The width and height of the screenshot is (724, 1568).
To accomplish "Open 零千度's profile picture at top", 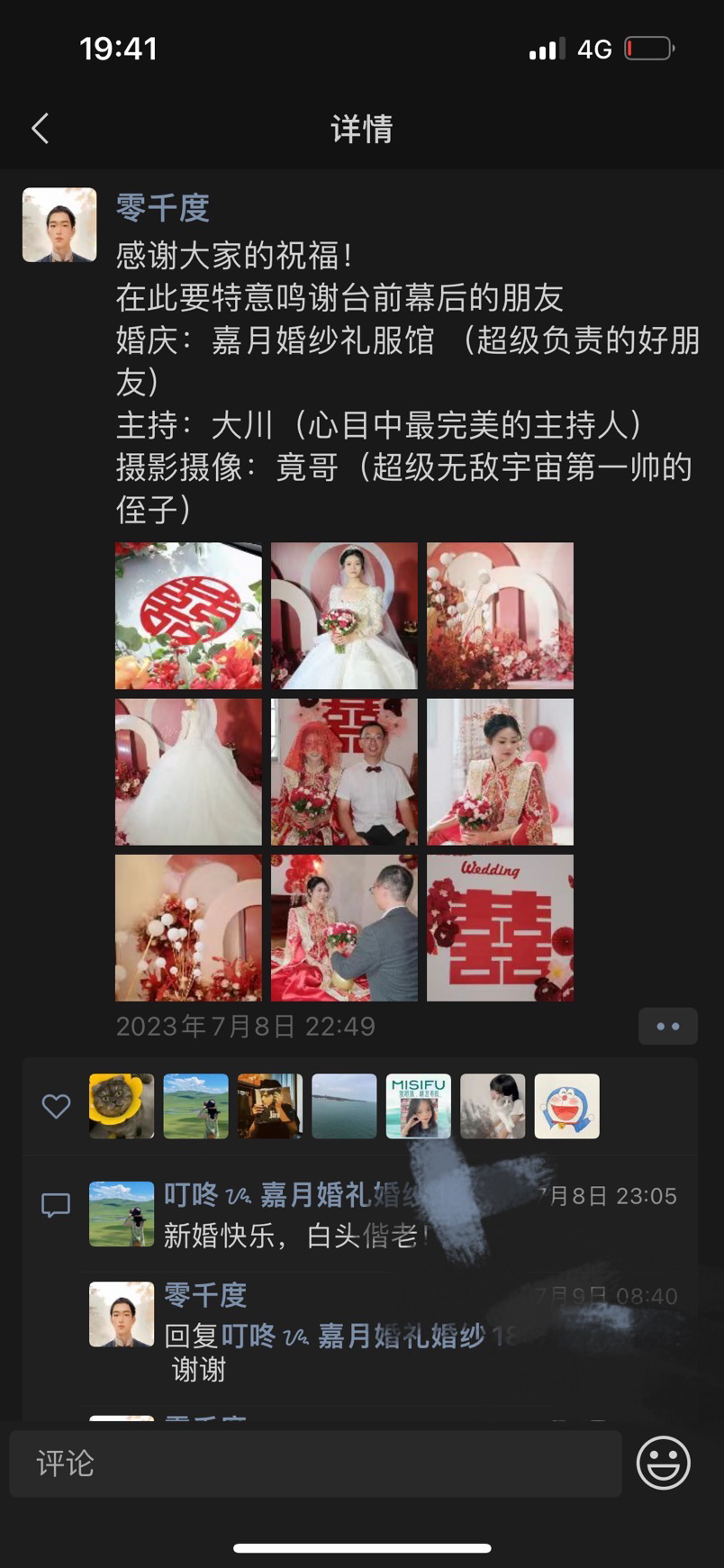I will [59, 225].
